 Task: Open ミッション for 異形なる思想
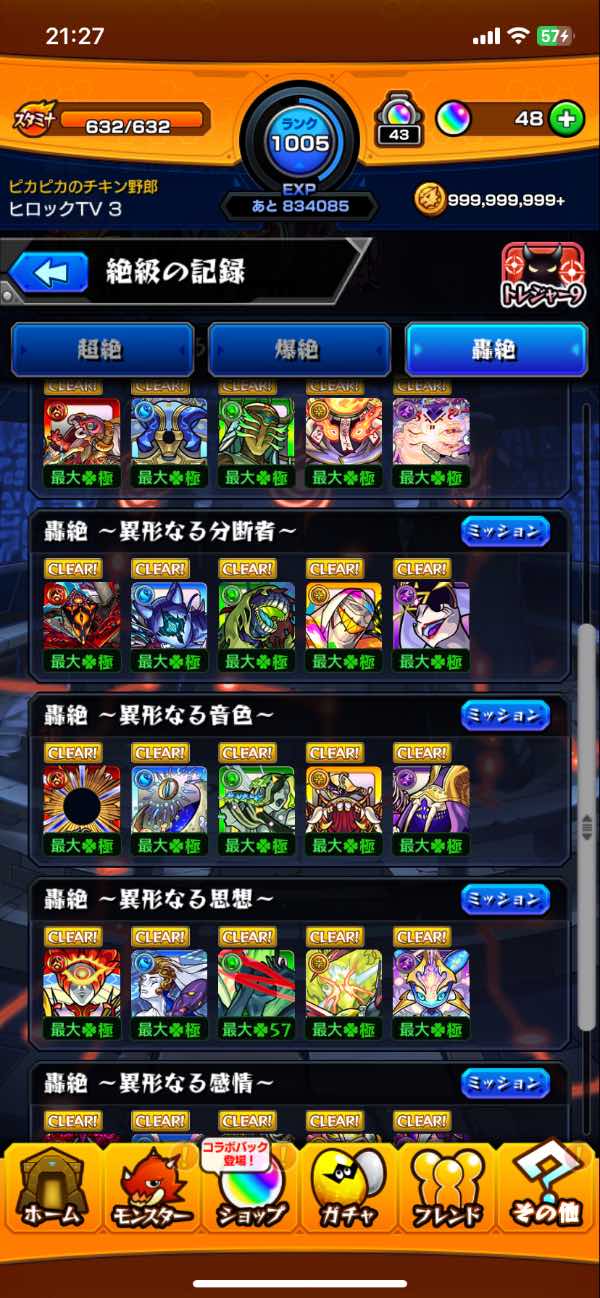505,899
